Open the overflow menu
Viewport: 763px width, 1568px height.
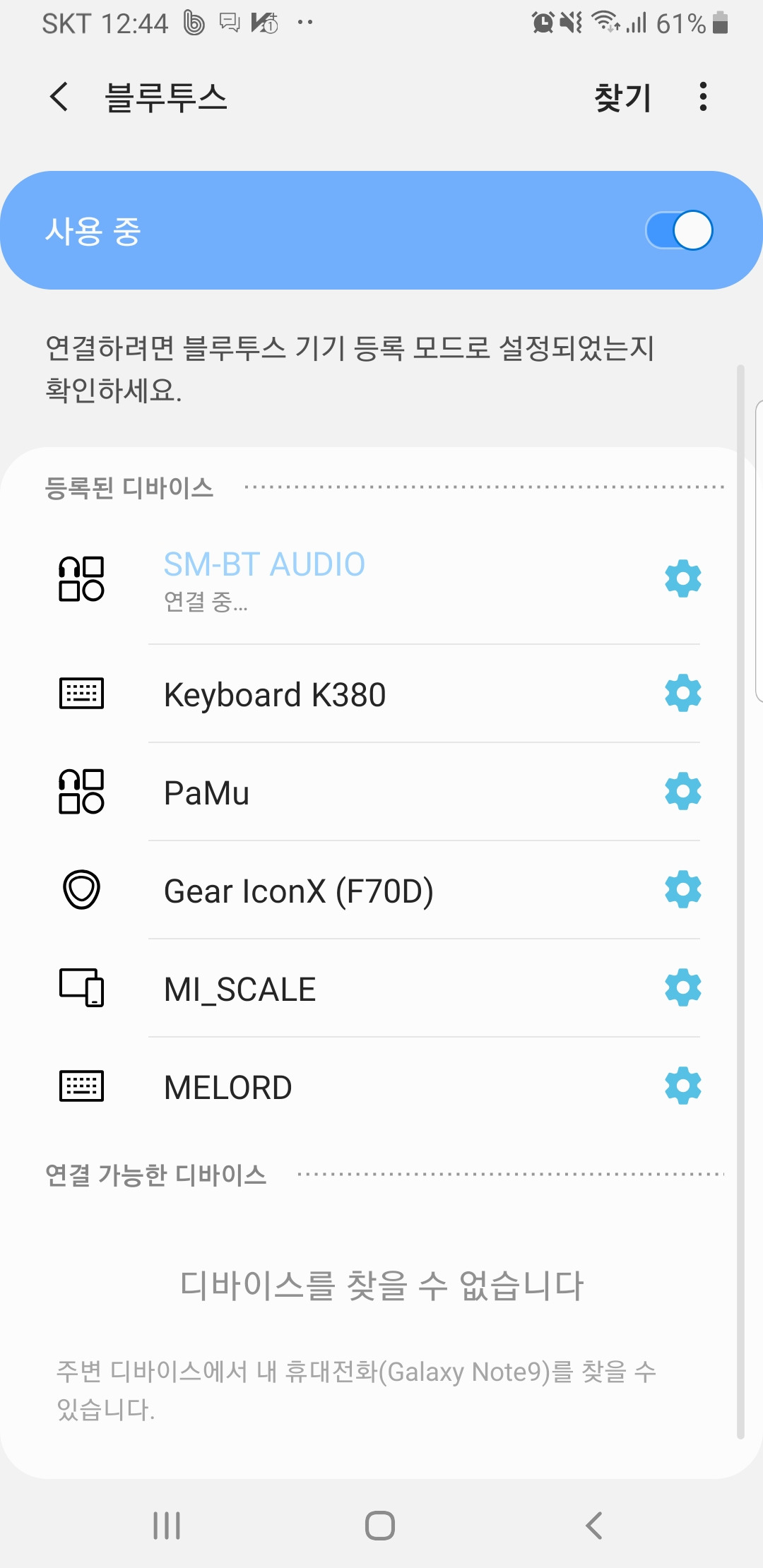[x=702, y=97]
